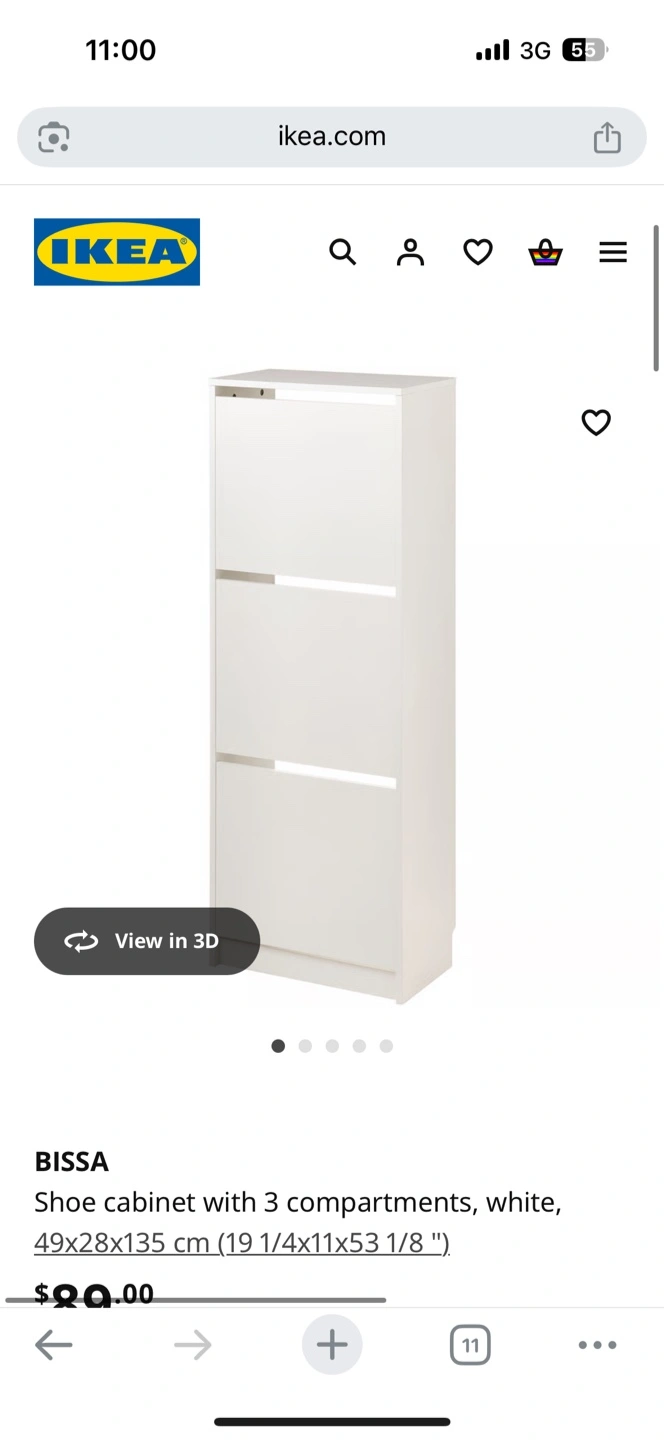Go back in browser
Image resolution: width=664 pixels, height=1440 pixels.
pos(54,1345)
